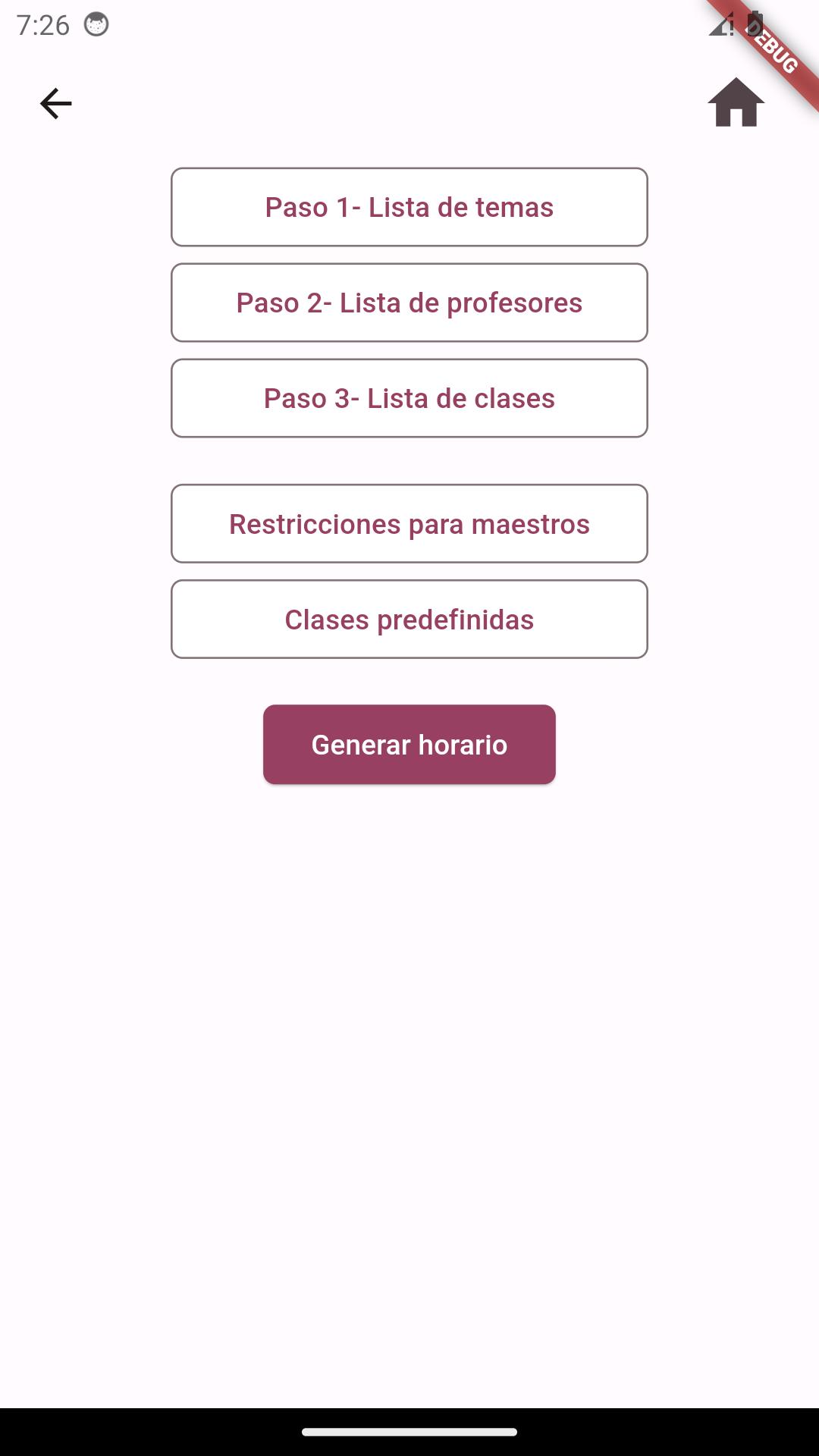The image size is (819, 1456).
Task: Go back using the arrow icon
Action: coord(55,103)
